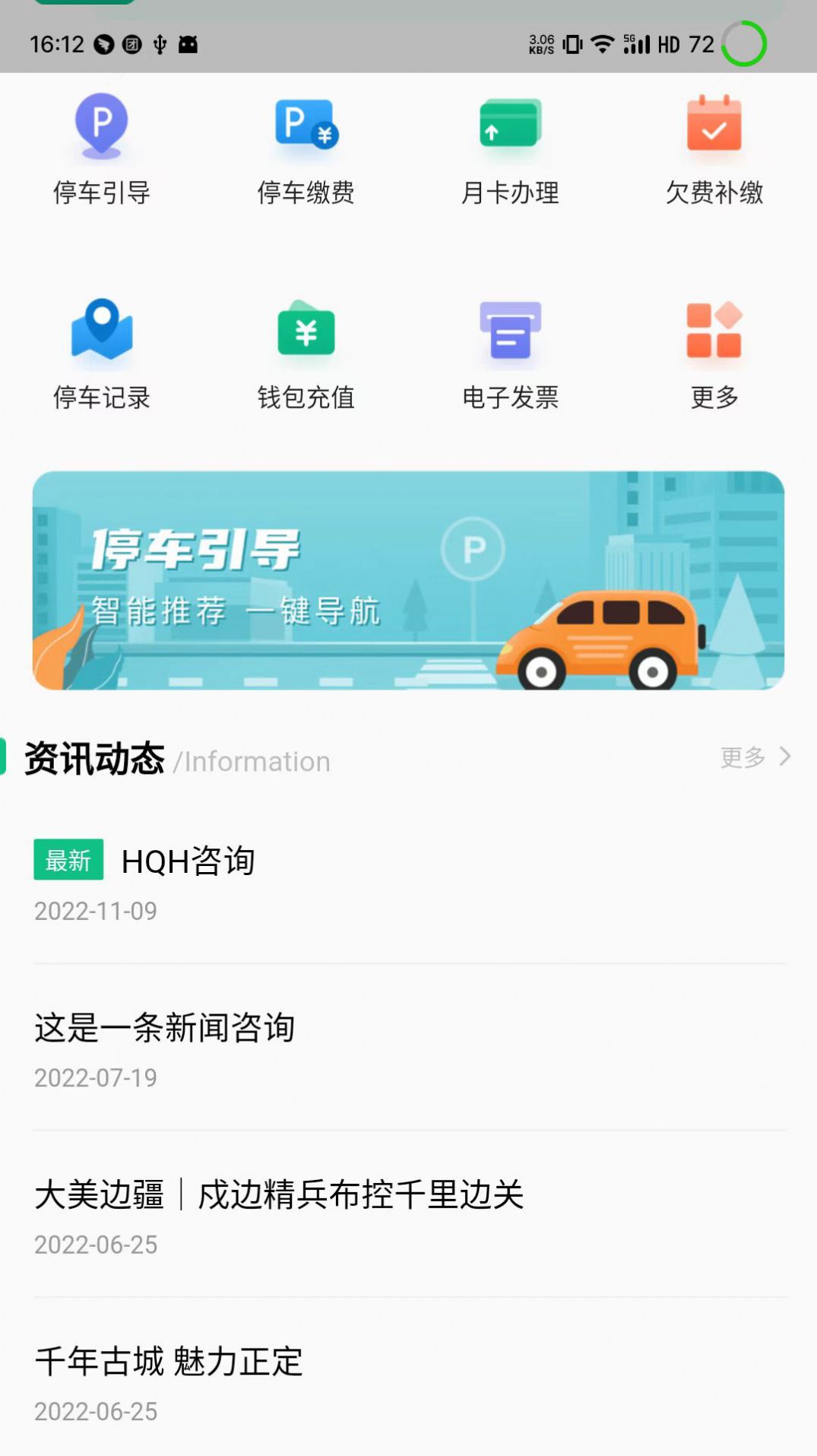
Task: Select the 停车缴费 payment icon
Action: [x=306, y=148]
